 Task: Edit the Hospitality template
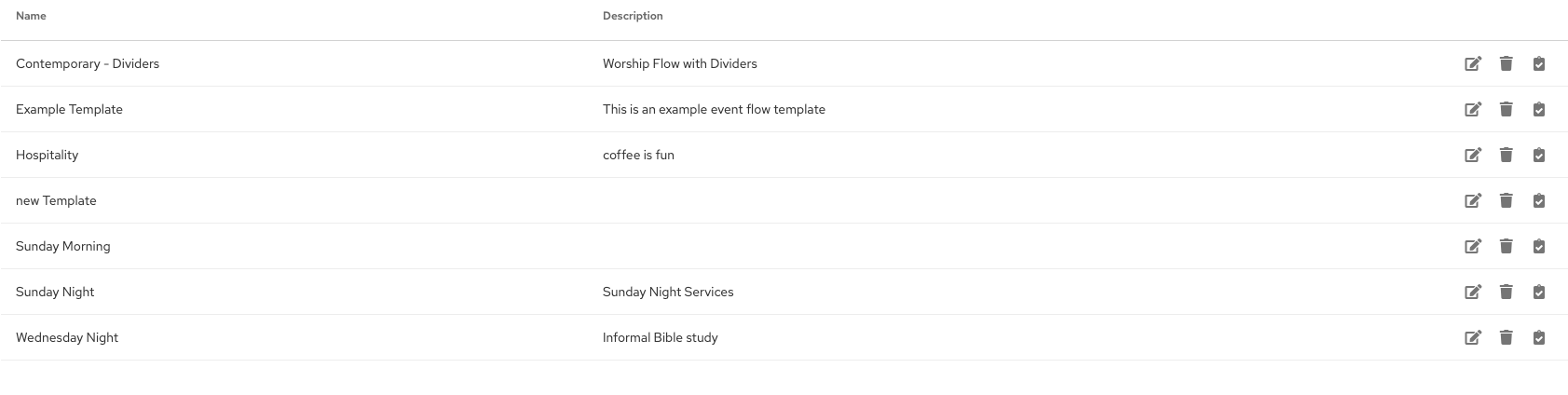point(1473,155)
